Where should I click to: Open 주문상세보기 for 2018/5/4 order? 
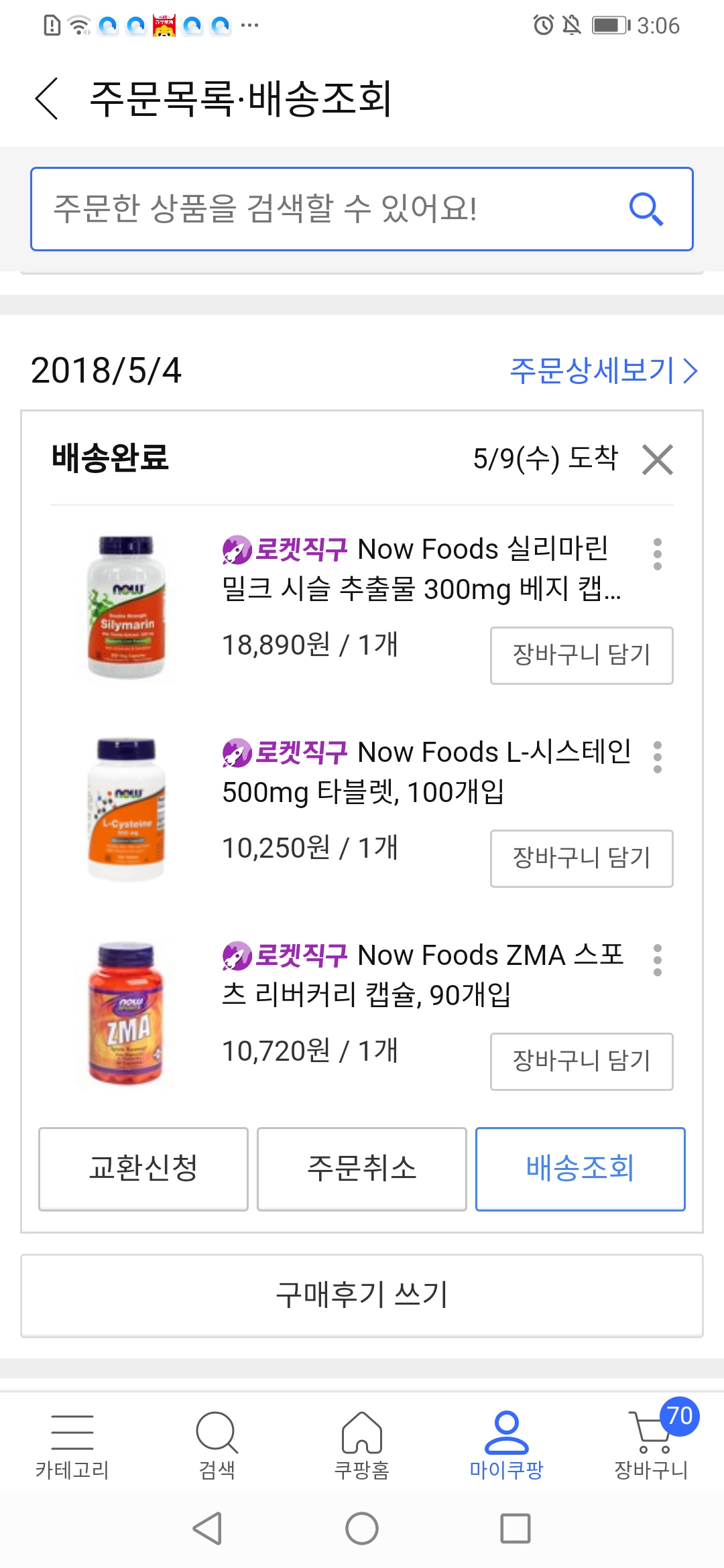[x=604, y=371]
